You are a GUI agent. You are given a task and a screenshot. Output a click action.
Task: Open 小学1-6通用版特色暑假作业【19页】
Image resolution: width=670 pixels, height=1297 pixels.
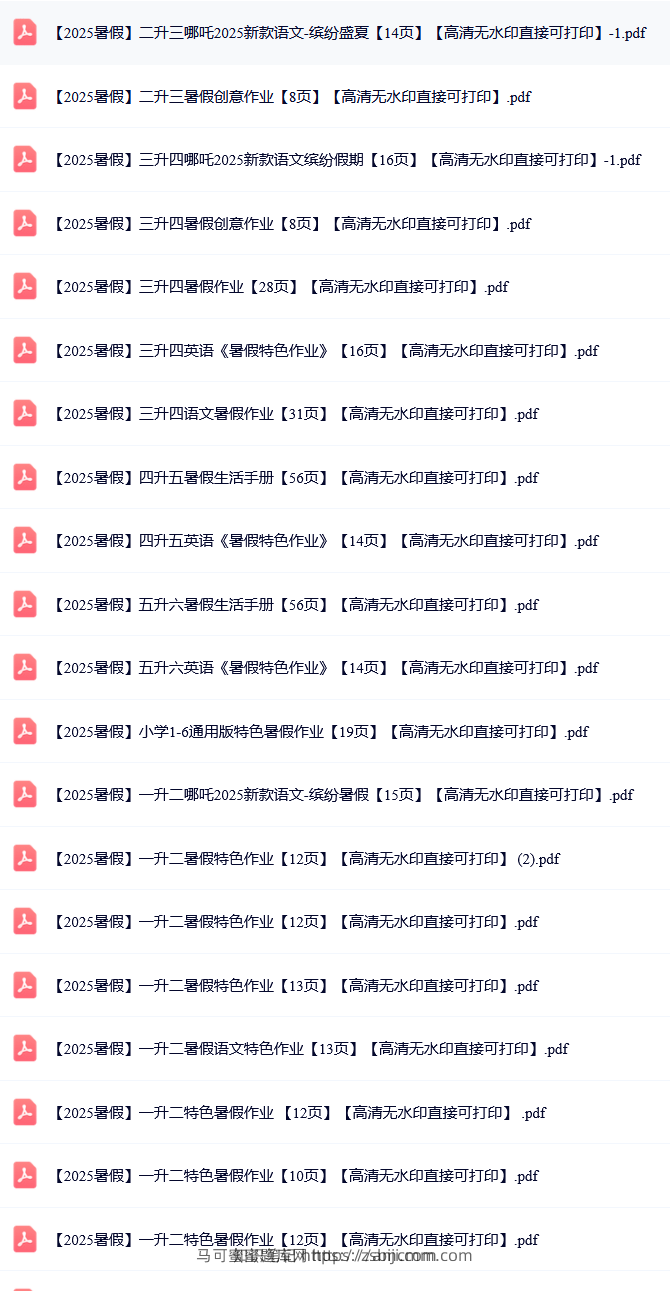pyautogui.click(x=320, y=732)
